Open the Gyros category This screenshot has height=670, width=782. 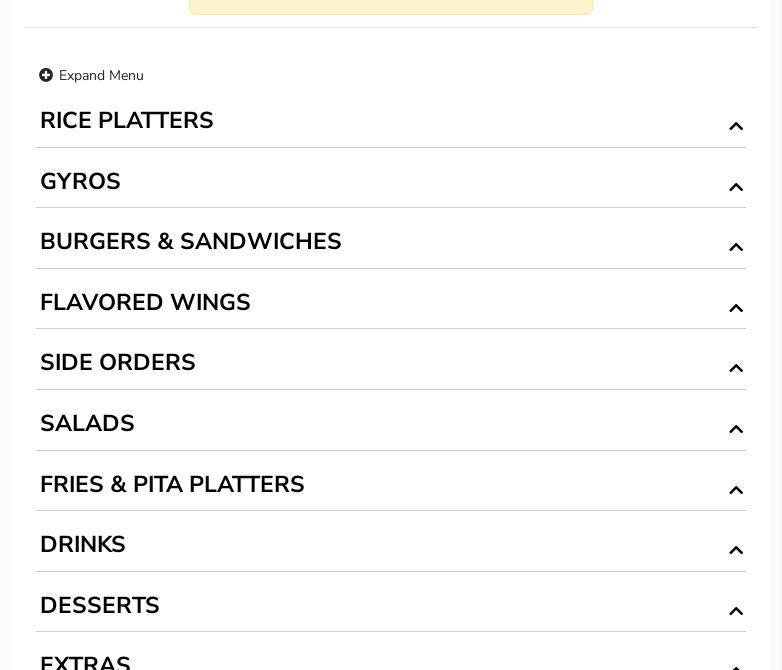(x=390, y=182)
